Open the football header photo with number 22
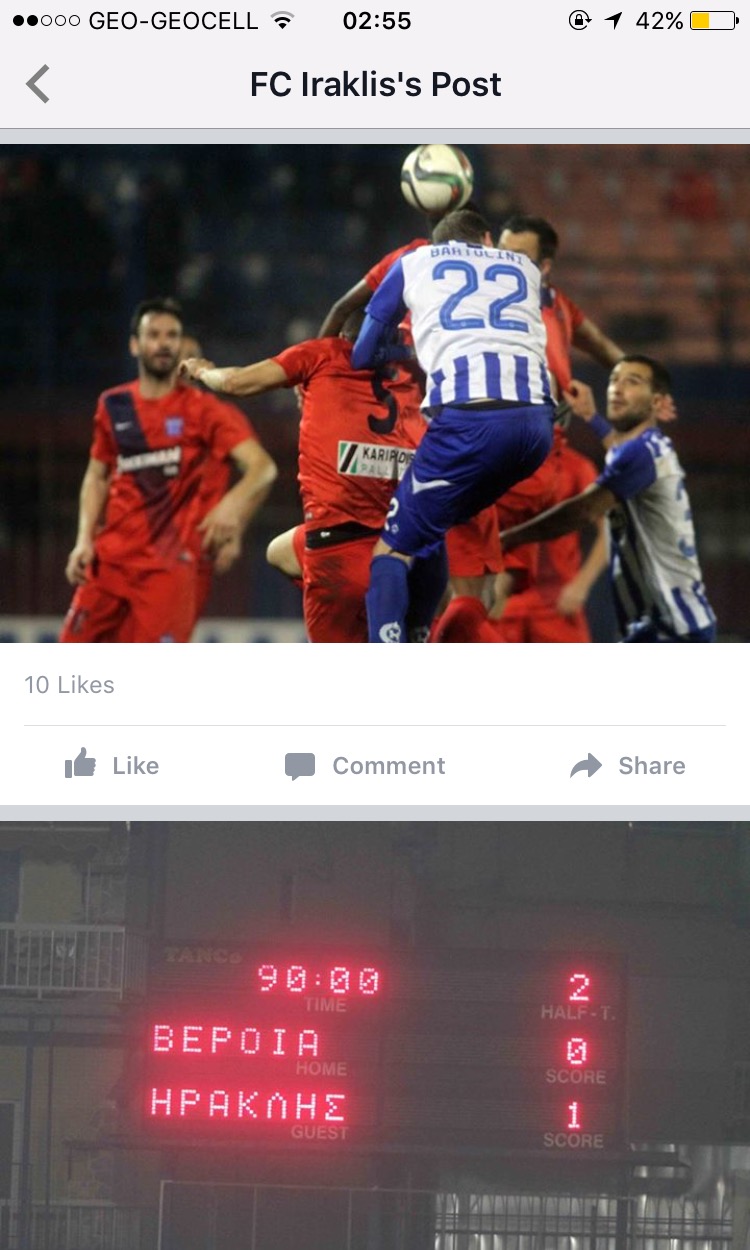 tap(375, 393)
